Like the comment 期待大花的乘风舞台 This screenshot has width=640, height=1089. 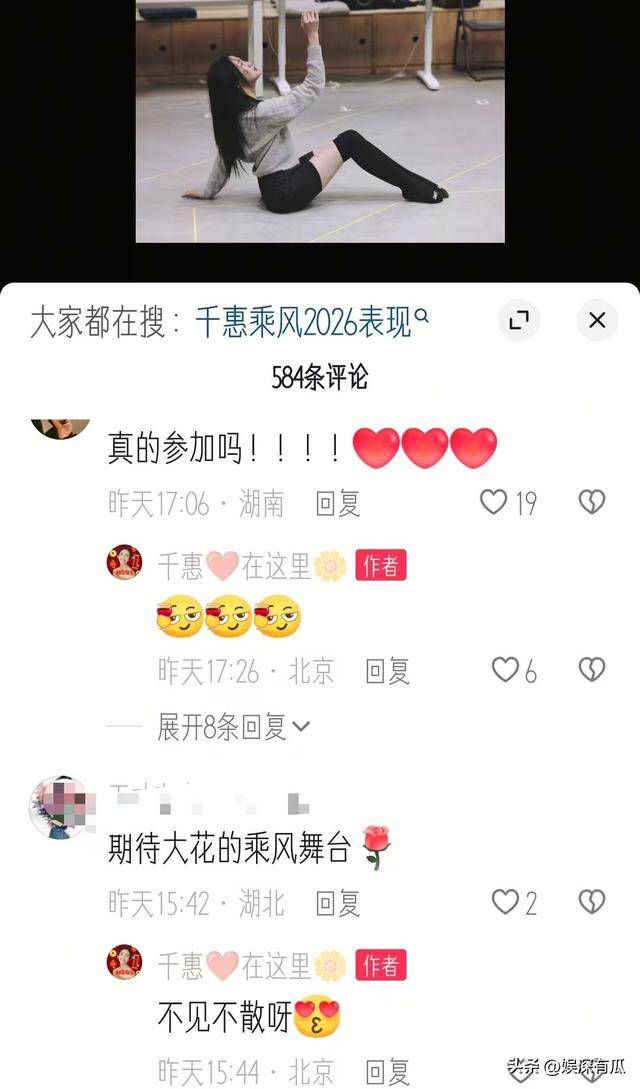pyautogui.click(x=505, y=902)
